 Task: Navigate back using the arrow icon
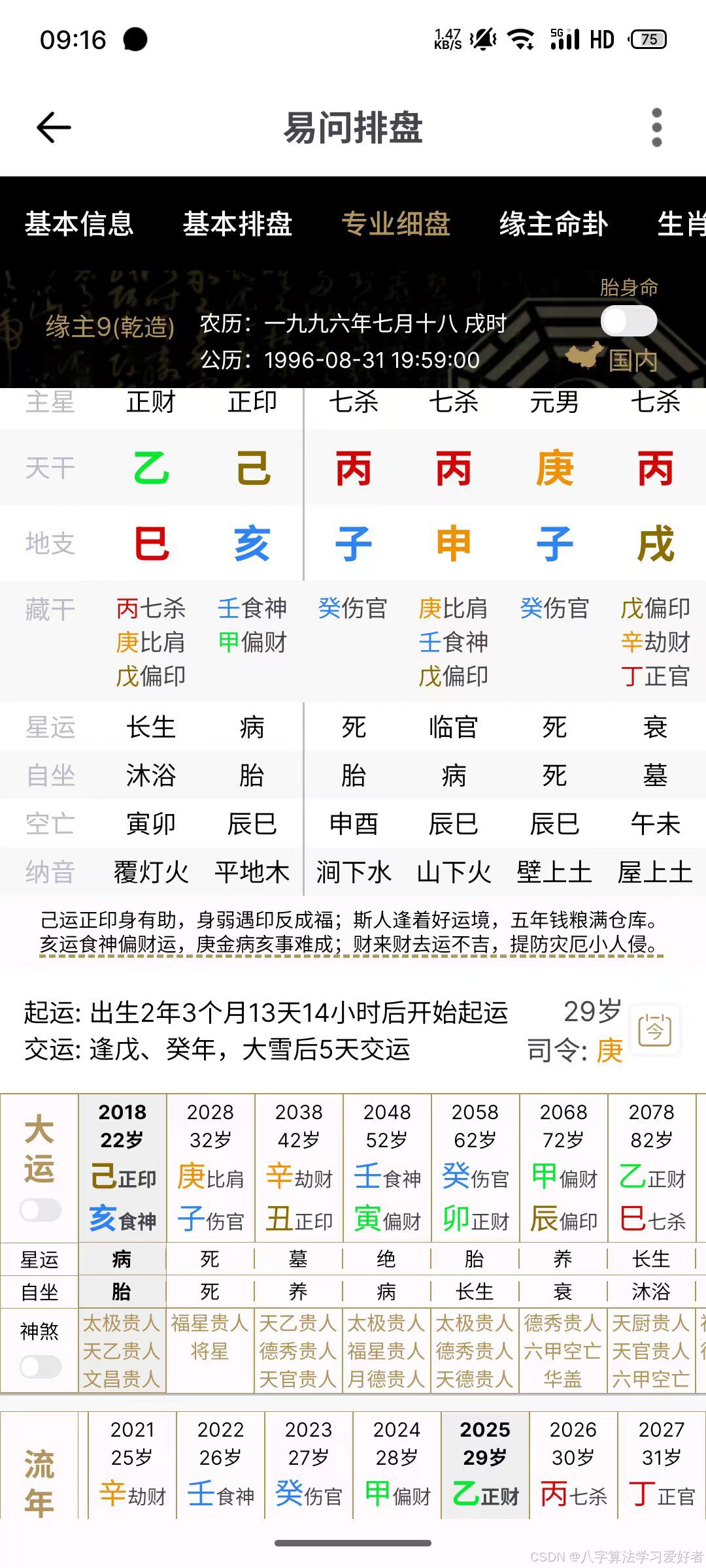coord(52,128)
